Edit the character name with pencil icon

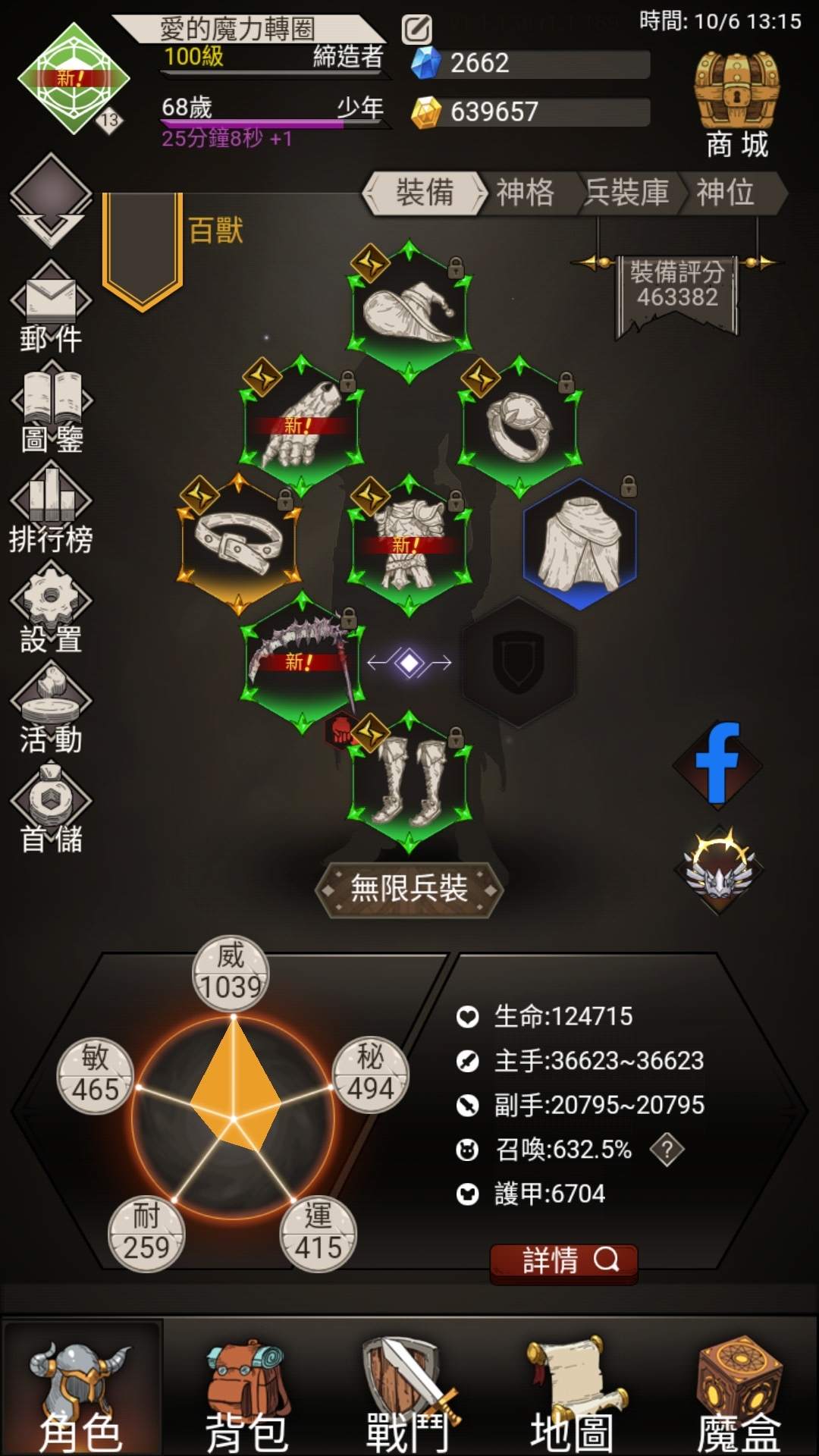[416, 30]
